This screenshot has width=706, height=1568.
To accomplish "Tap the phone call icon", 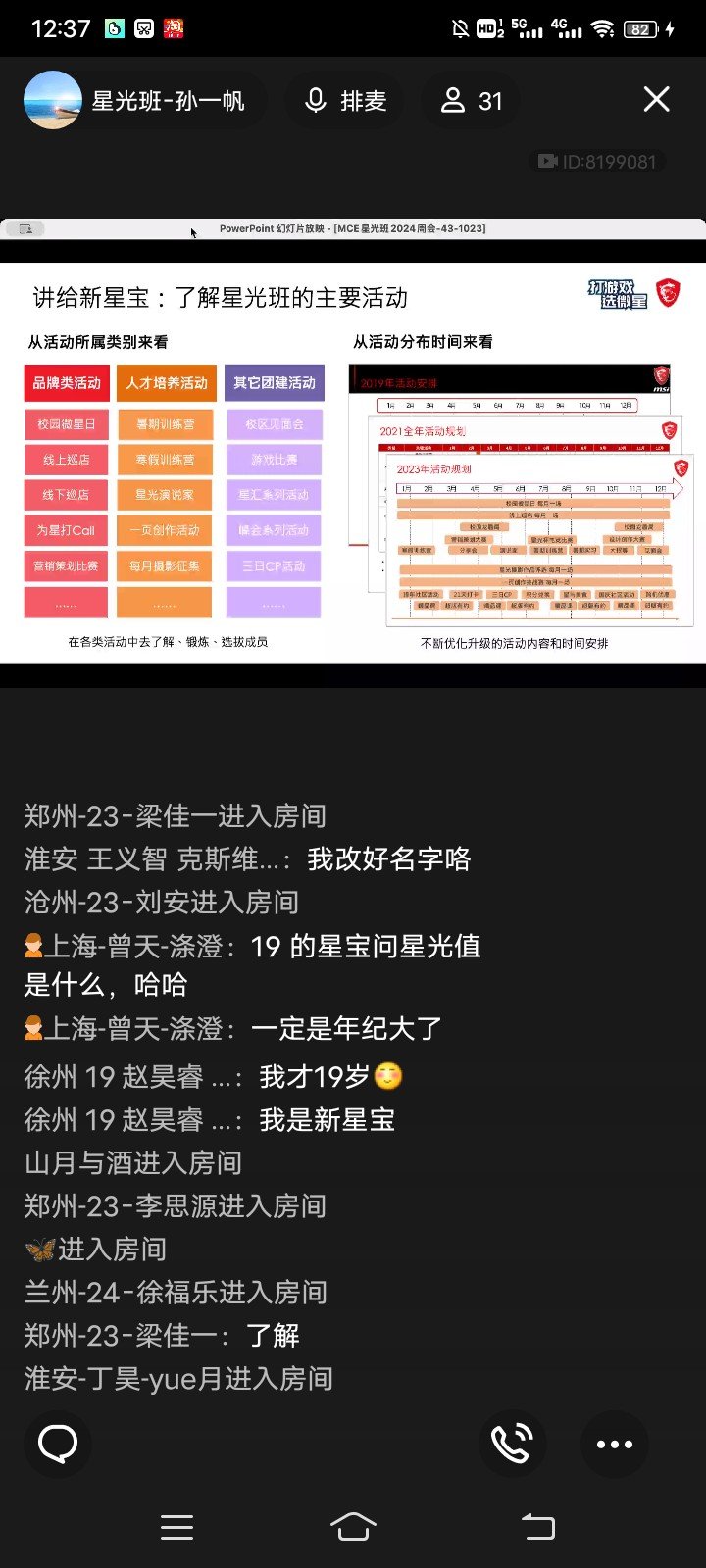I will click(512, 1444).
